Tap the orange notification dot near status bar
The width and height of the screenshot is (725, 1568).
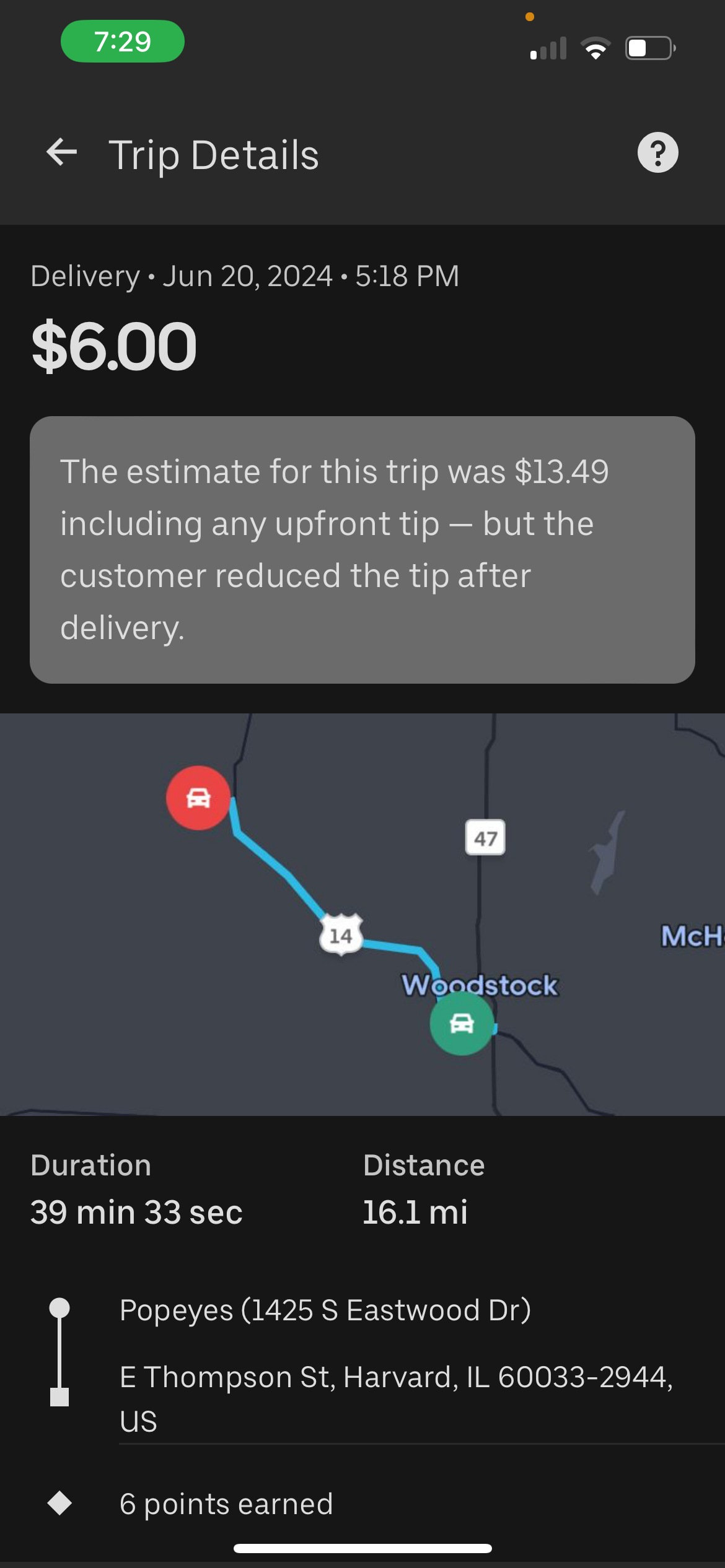pyautogui.click(x=530, y=18)
